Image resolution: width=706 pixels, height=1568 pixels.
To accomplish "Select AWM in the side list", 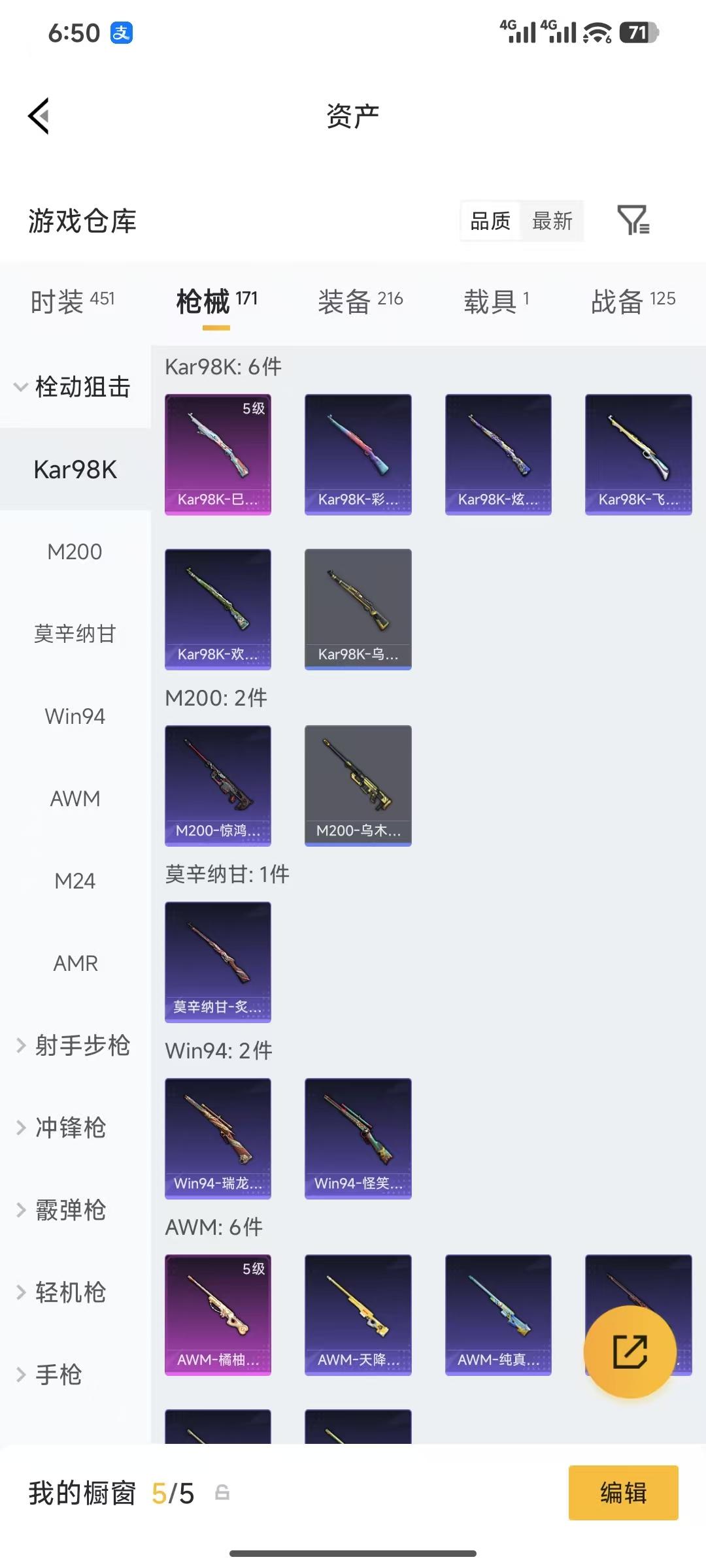I will point(75,798).
